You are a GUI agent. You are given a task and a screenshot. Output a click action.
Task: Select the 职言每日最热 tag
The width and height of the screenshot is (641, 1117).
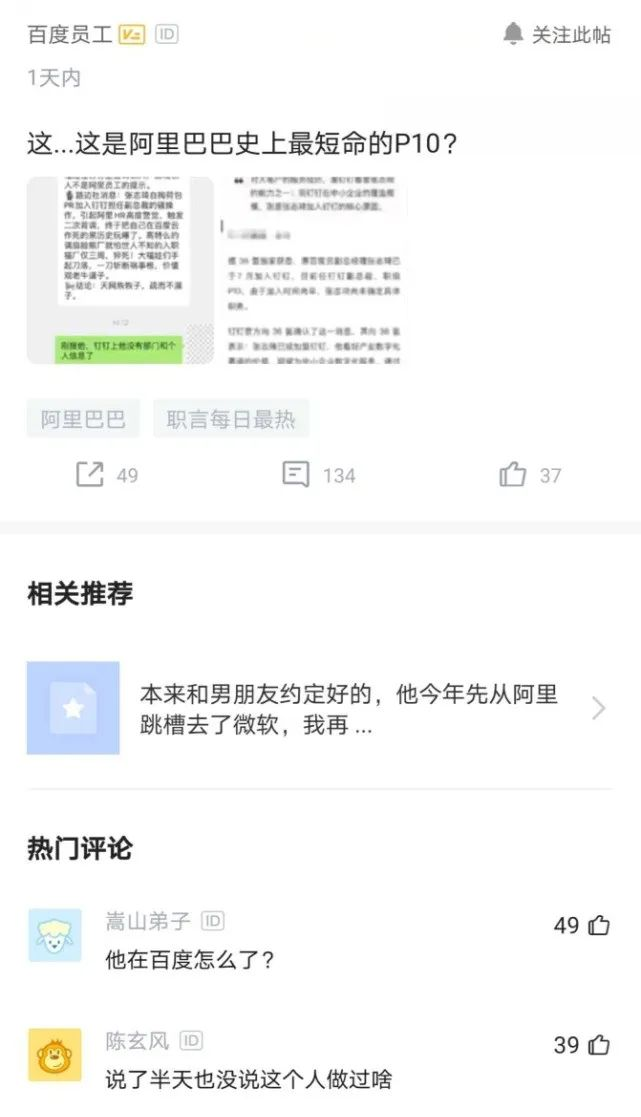click(231, 419)
